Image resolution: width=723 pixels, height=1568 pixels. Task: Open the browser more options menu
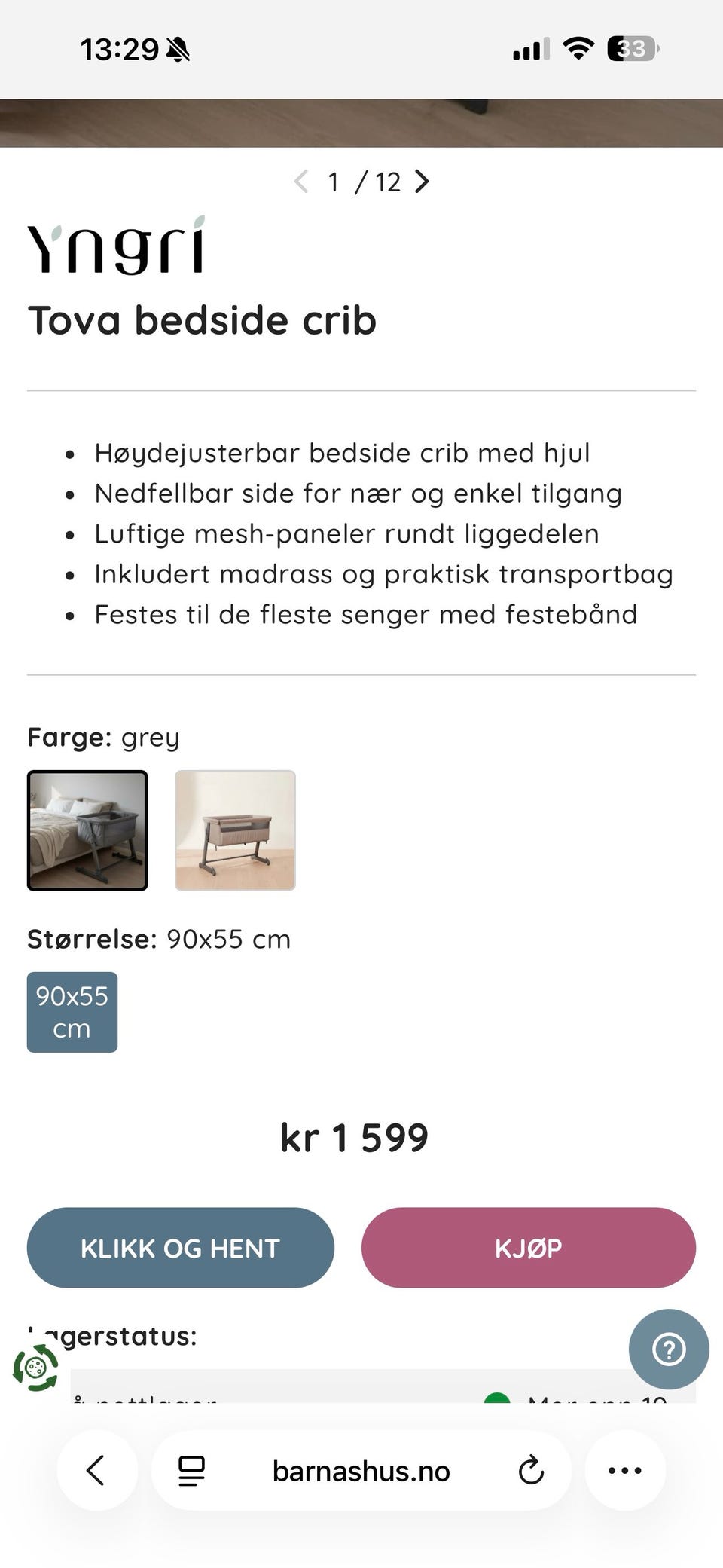[624, 1470]
